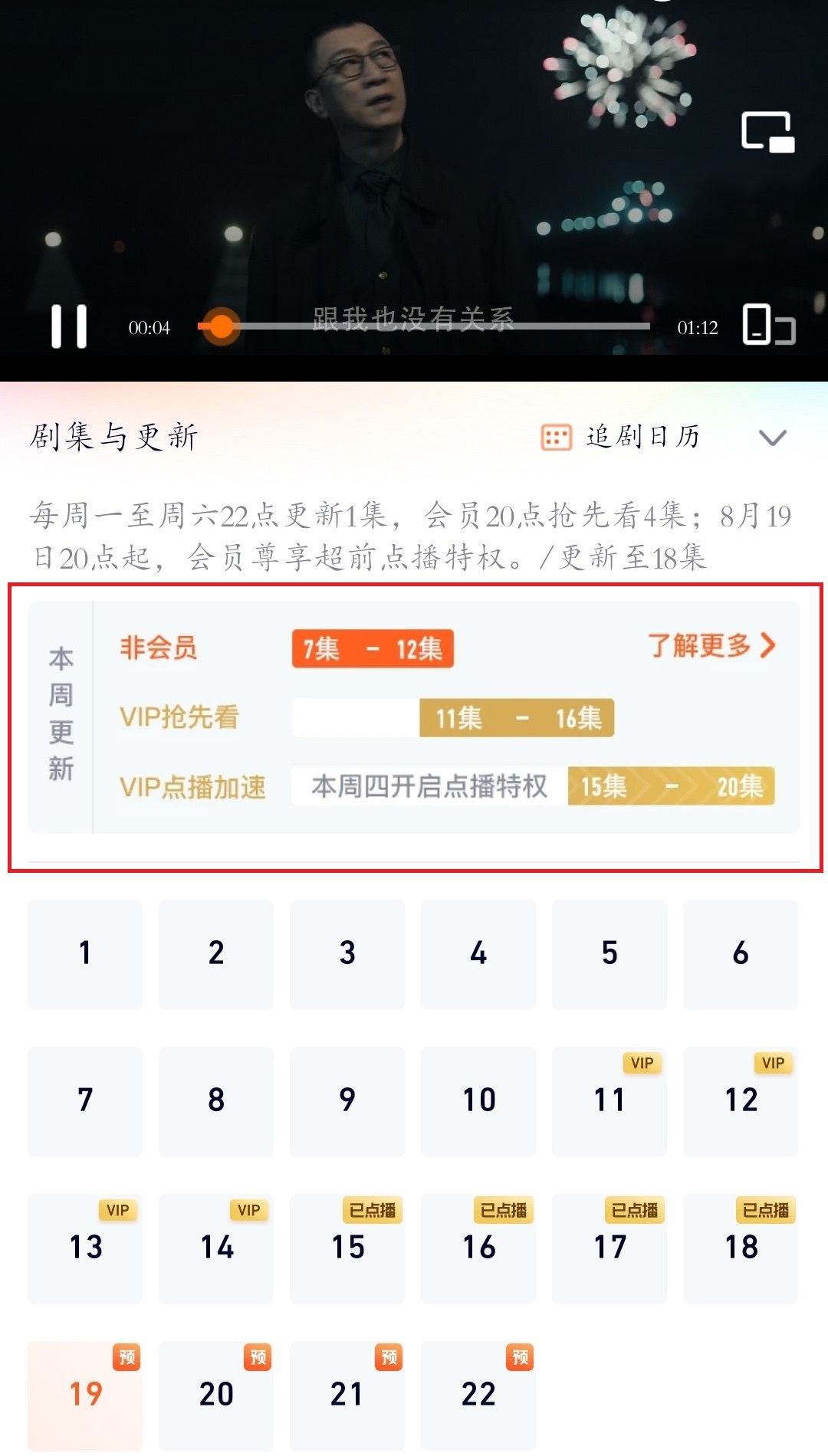Watch purchased episode 17
Viewport: 828px width, 1456px height.
click(609, 1248)
